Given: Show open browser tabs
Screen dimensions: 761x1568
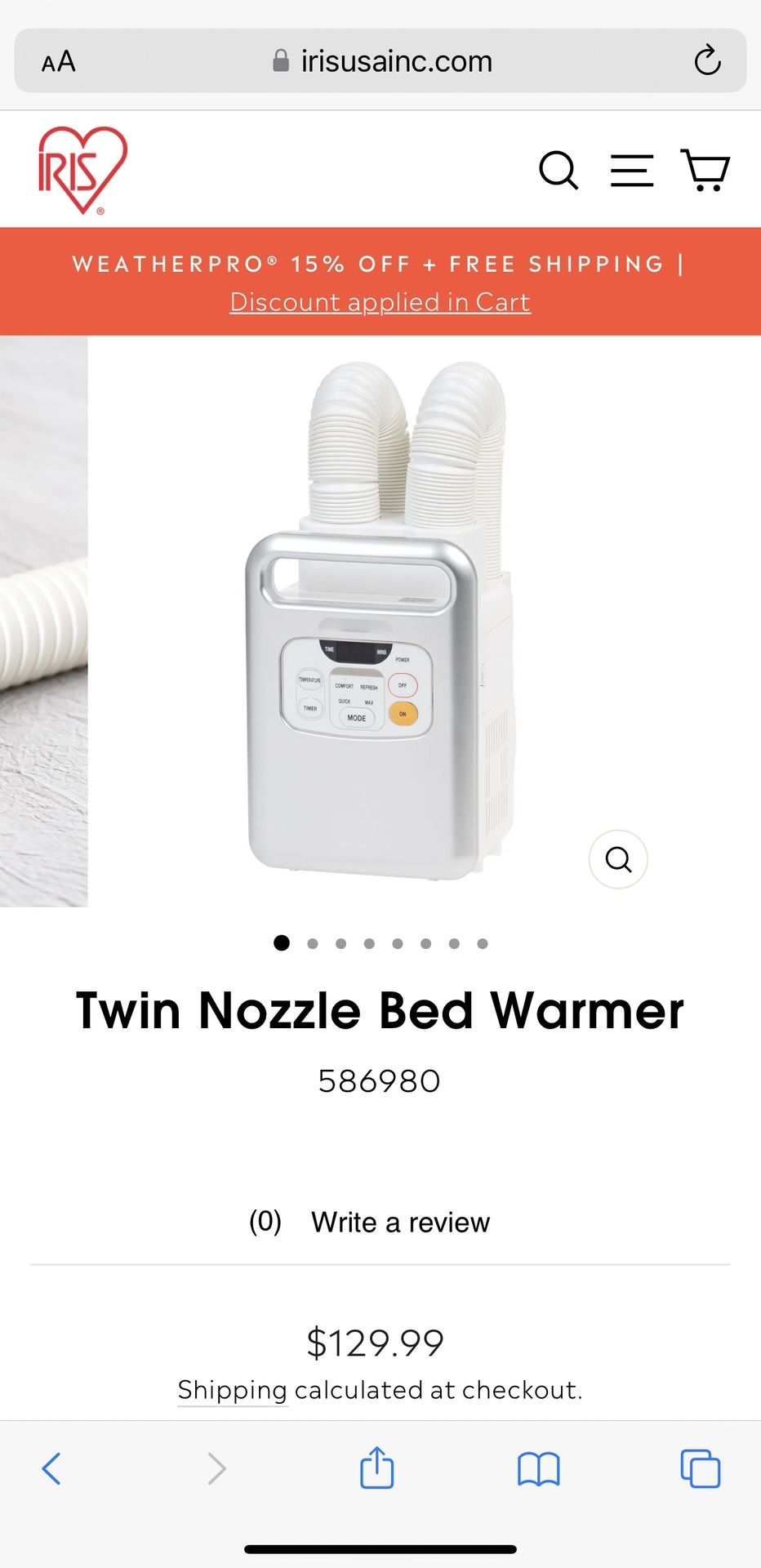Looking at the screenshot, I should pyautogui.click(x=700, y=1468).
